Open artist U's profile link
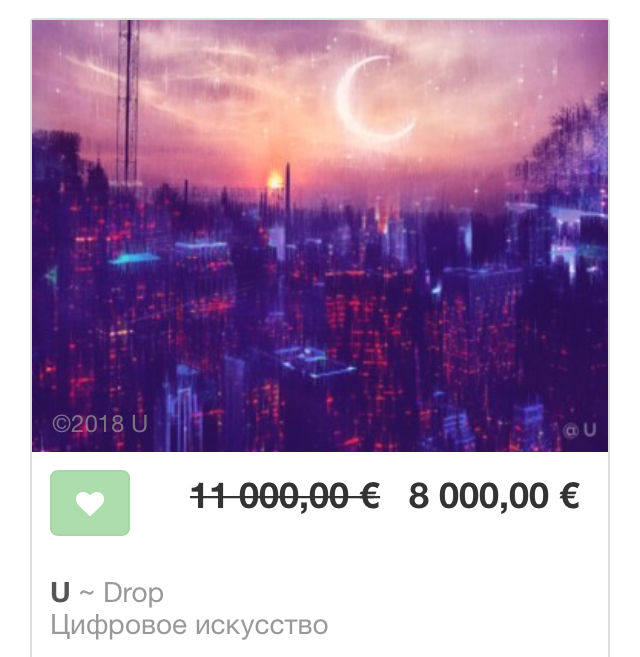This screenshot has height=657, width=640. pyautogui.click(x=60, y=593)
